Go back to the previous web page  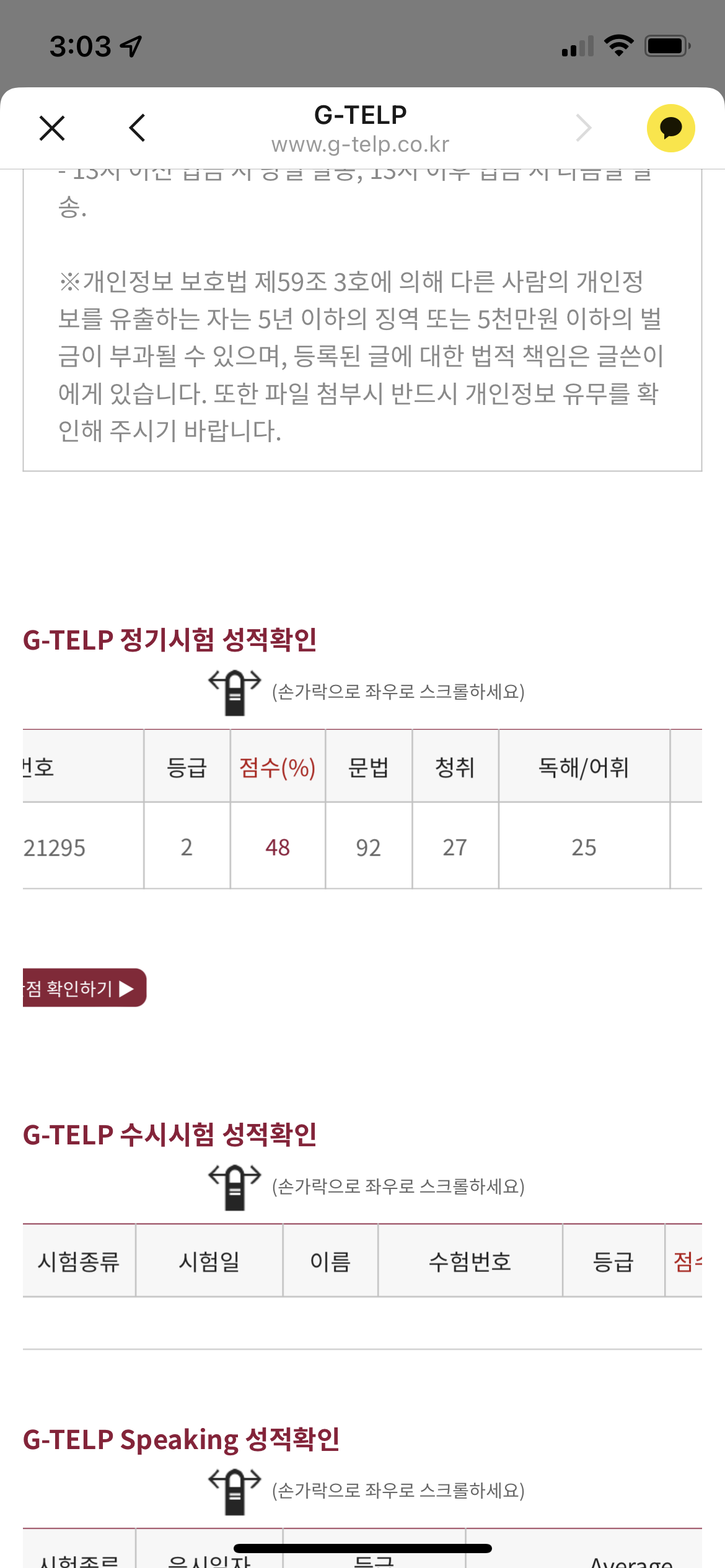click(x=137, y=128)
